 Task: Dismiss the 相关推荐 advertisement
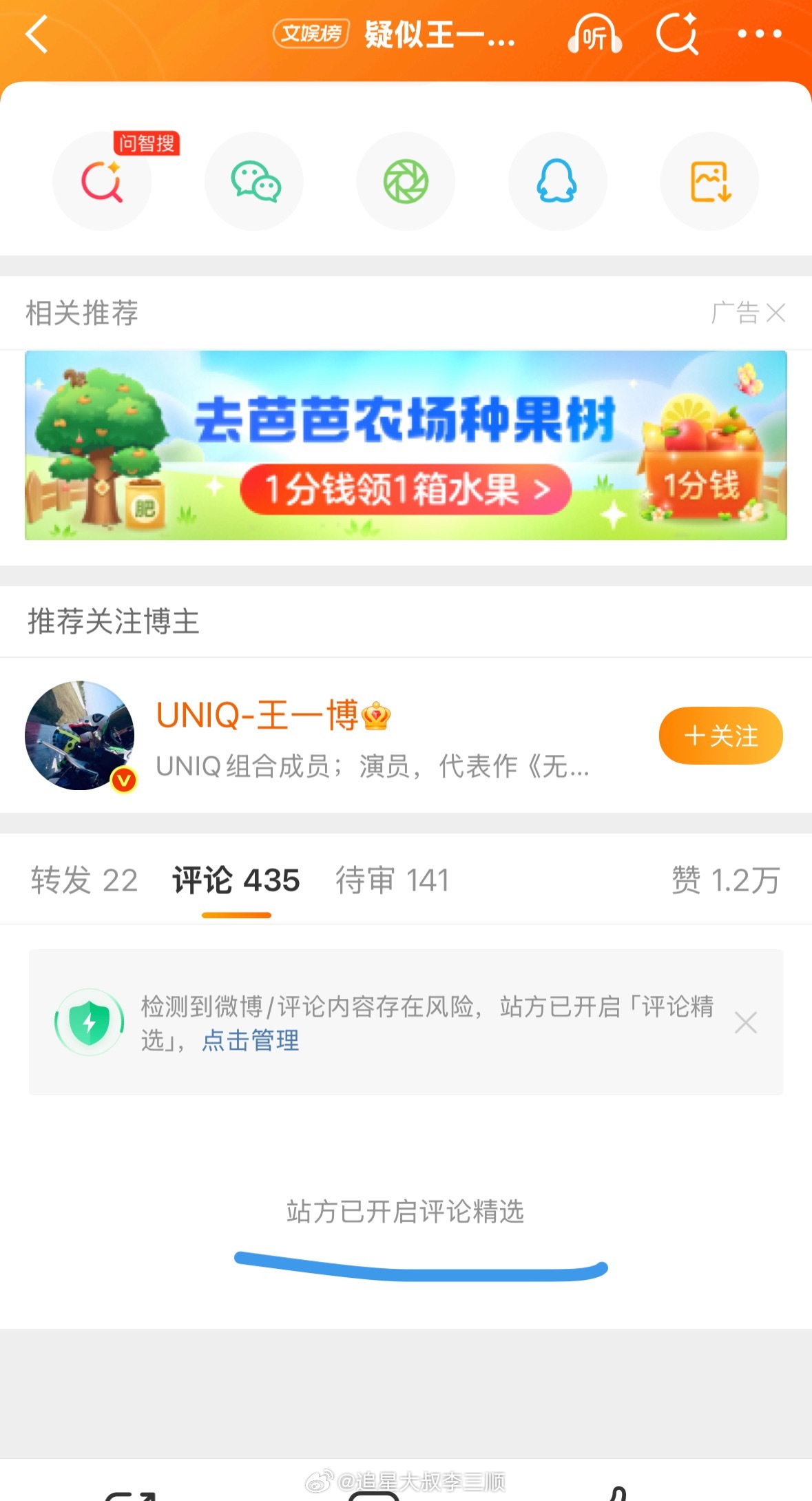[x=777, y=313]
